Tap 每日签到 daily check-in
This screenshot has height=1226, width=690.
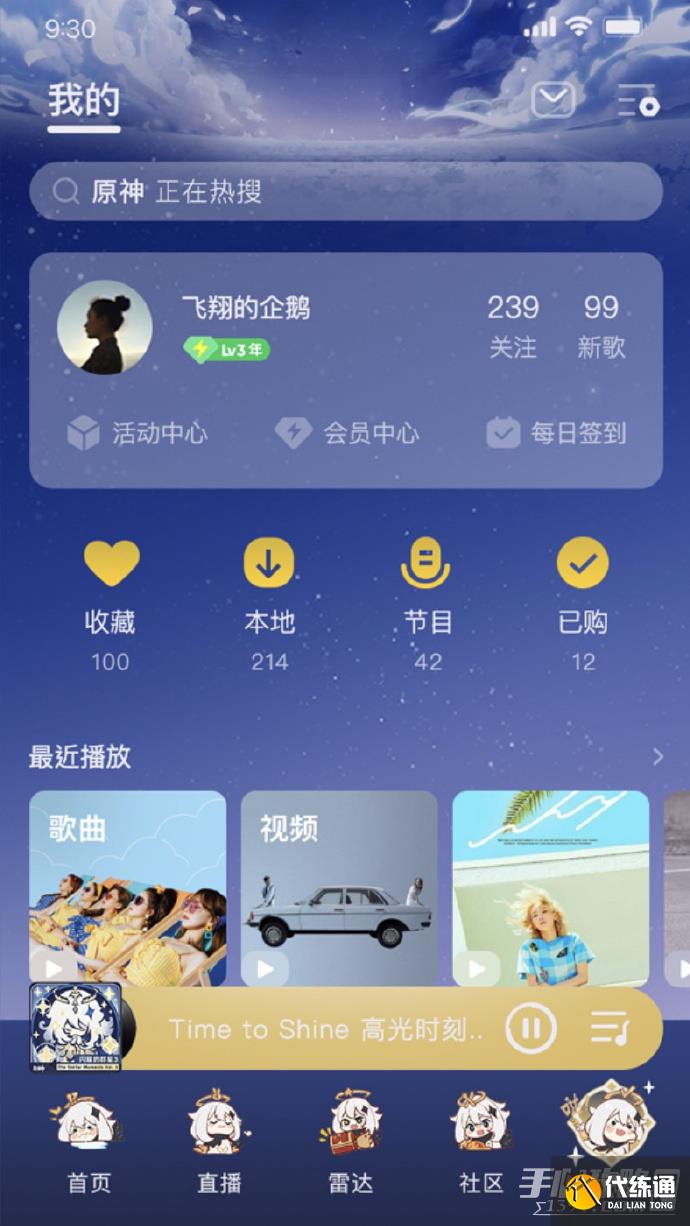click(557, 433)
